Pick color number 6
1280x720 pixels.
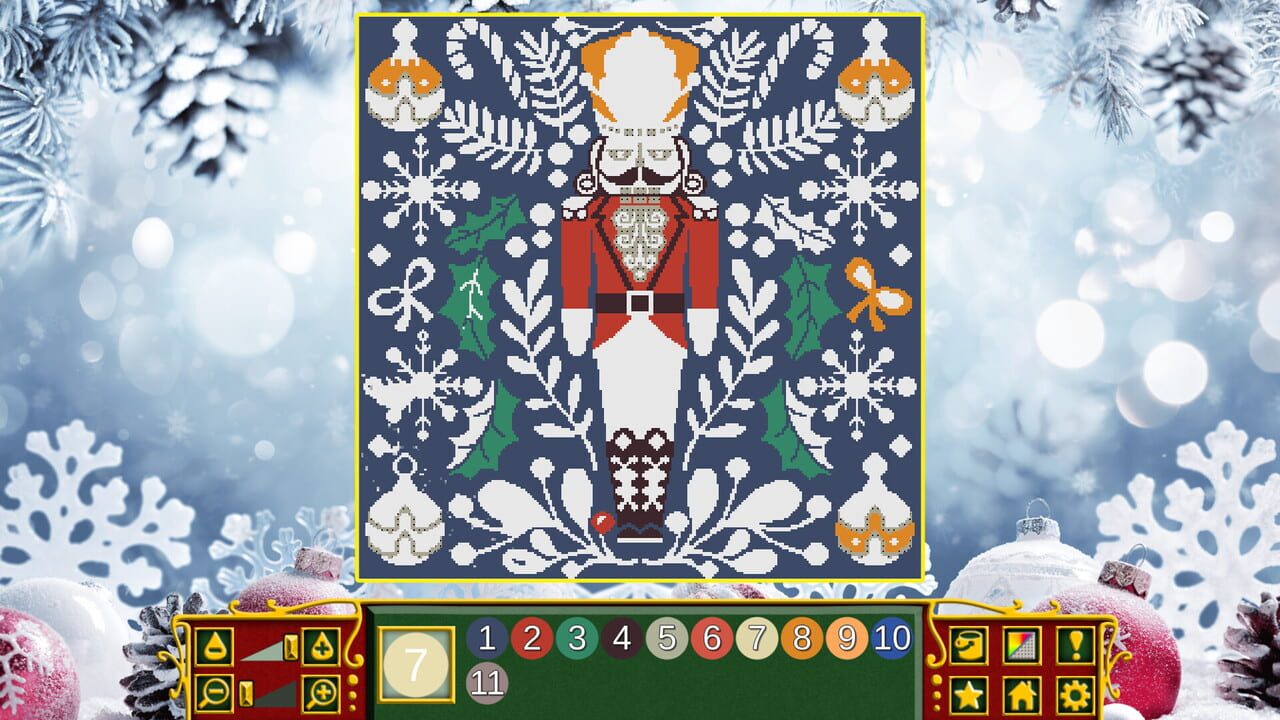coord(712,638)
